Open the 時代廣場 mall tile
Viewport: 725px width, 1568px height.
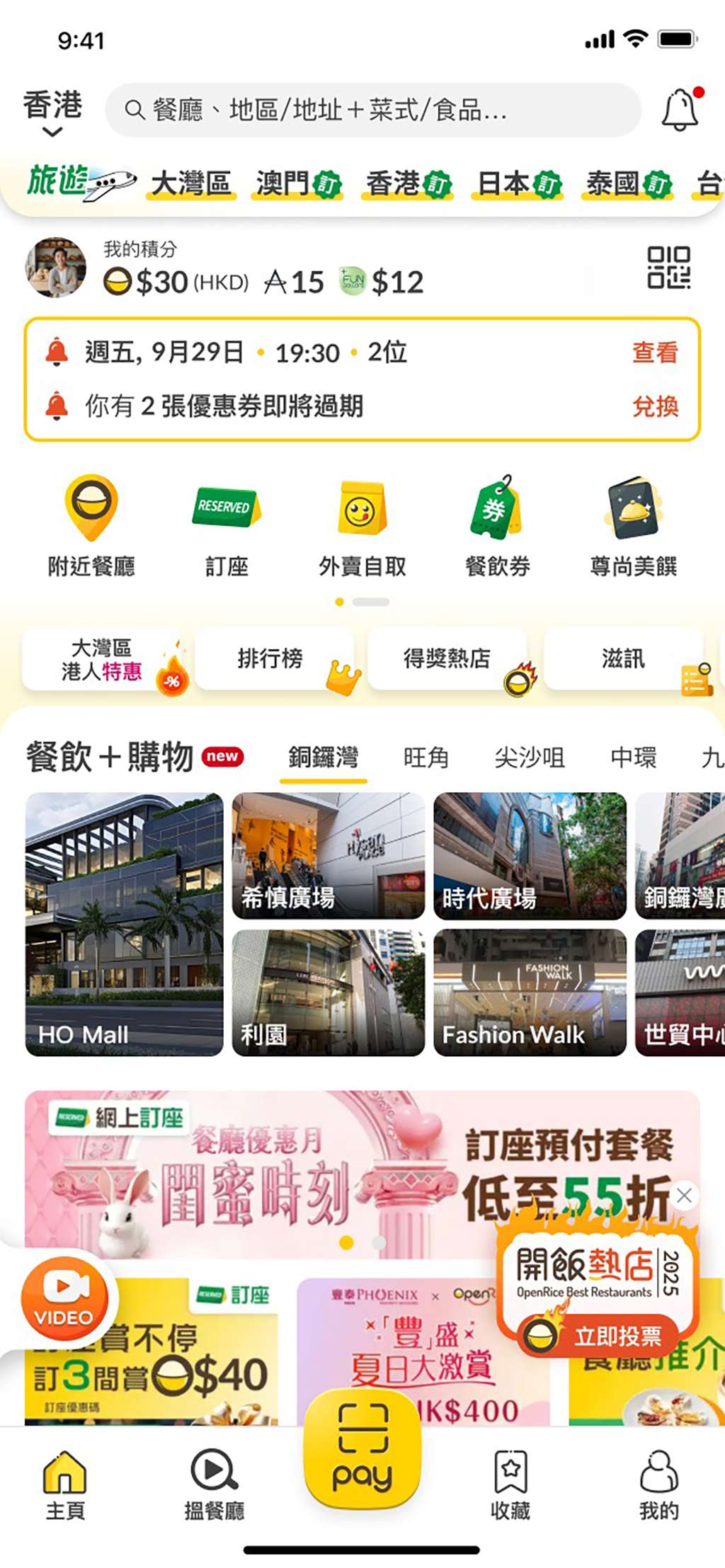pos(530,855)
